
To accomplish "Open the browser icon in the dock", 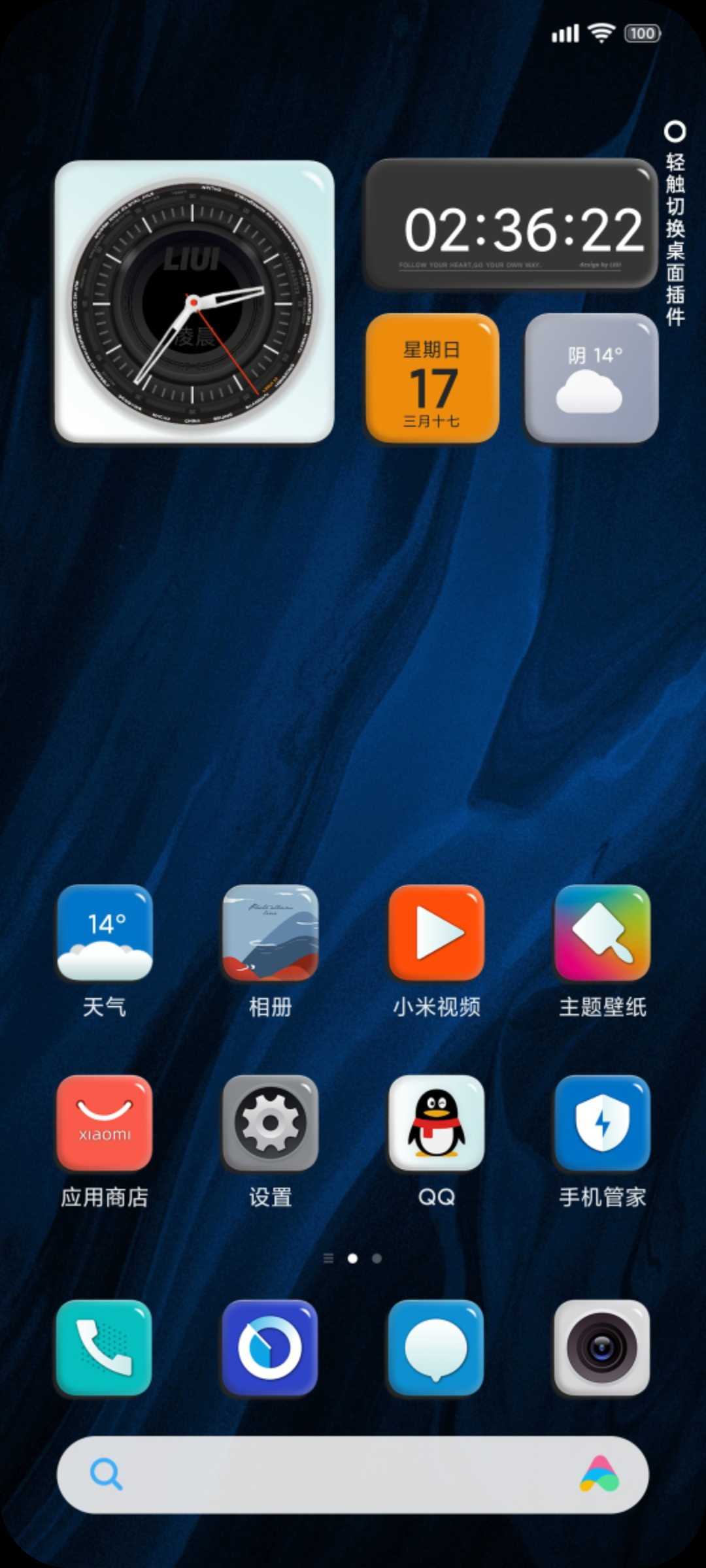I will pos(270,1347).
